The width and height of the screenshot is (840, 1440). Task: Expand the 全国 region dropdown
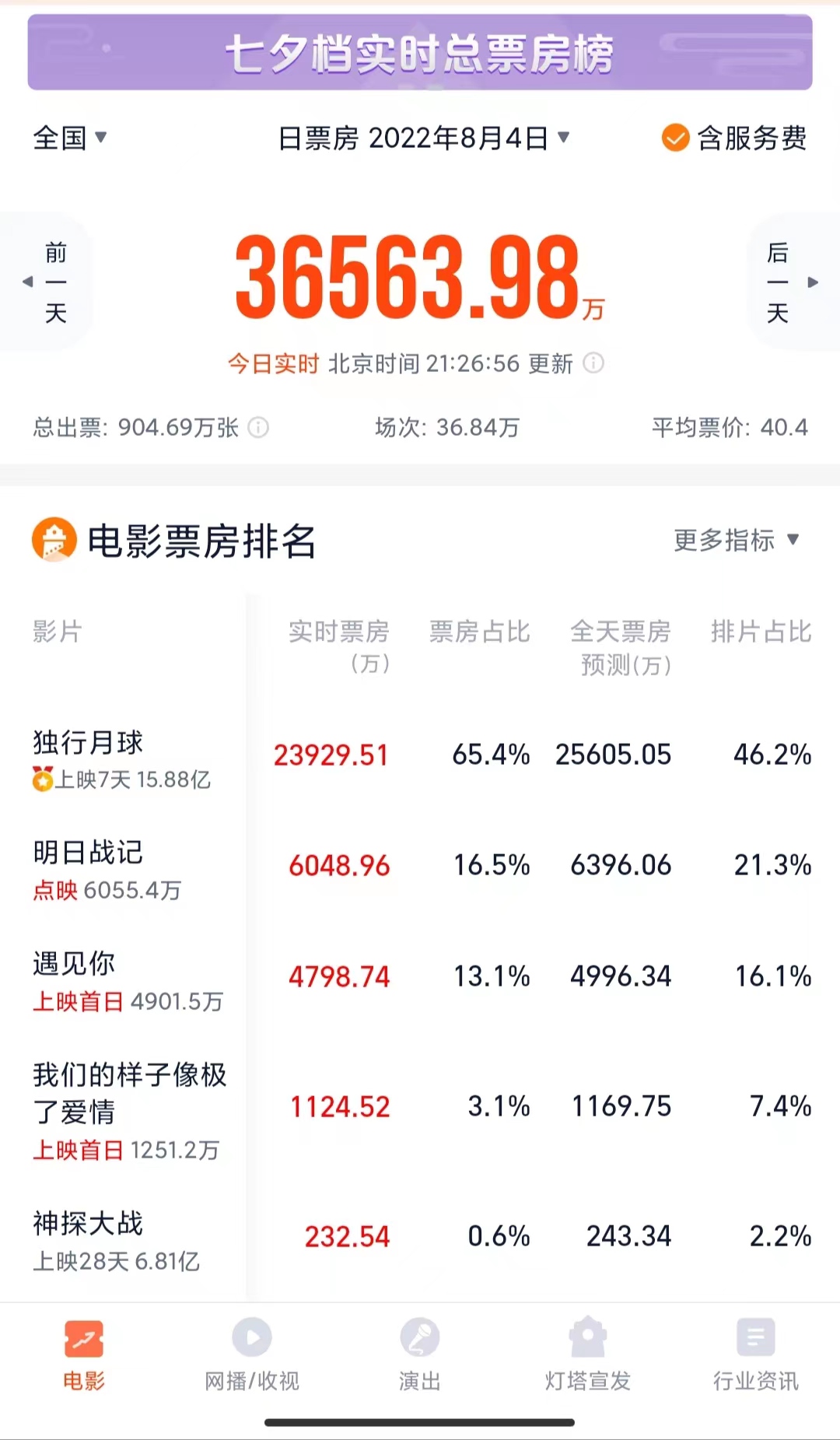70,138
